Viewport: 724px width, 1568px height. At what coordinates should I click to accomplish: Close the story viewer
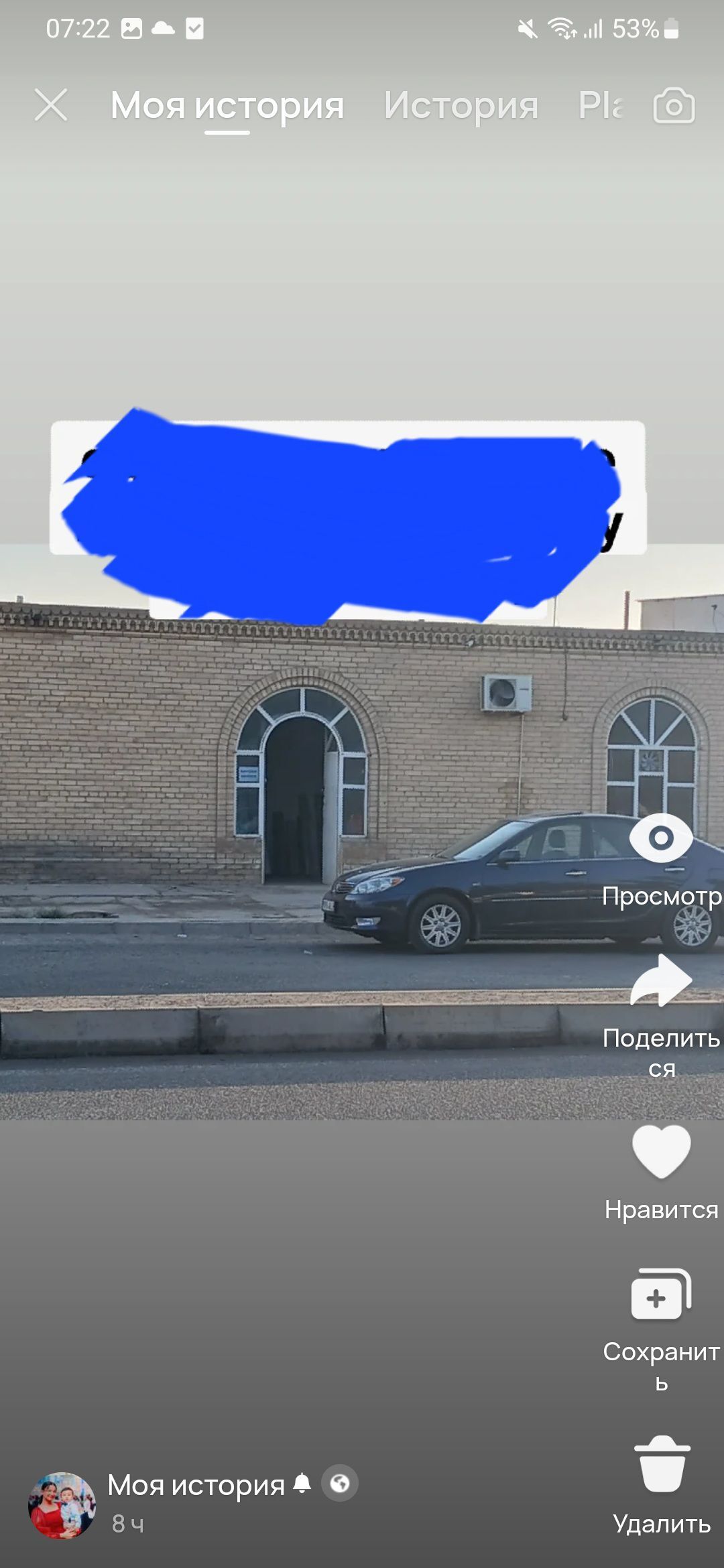pos(51,105)
